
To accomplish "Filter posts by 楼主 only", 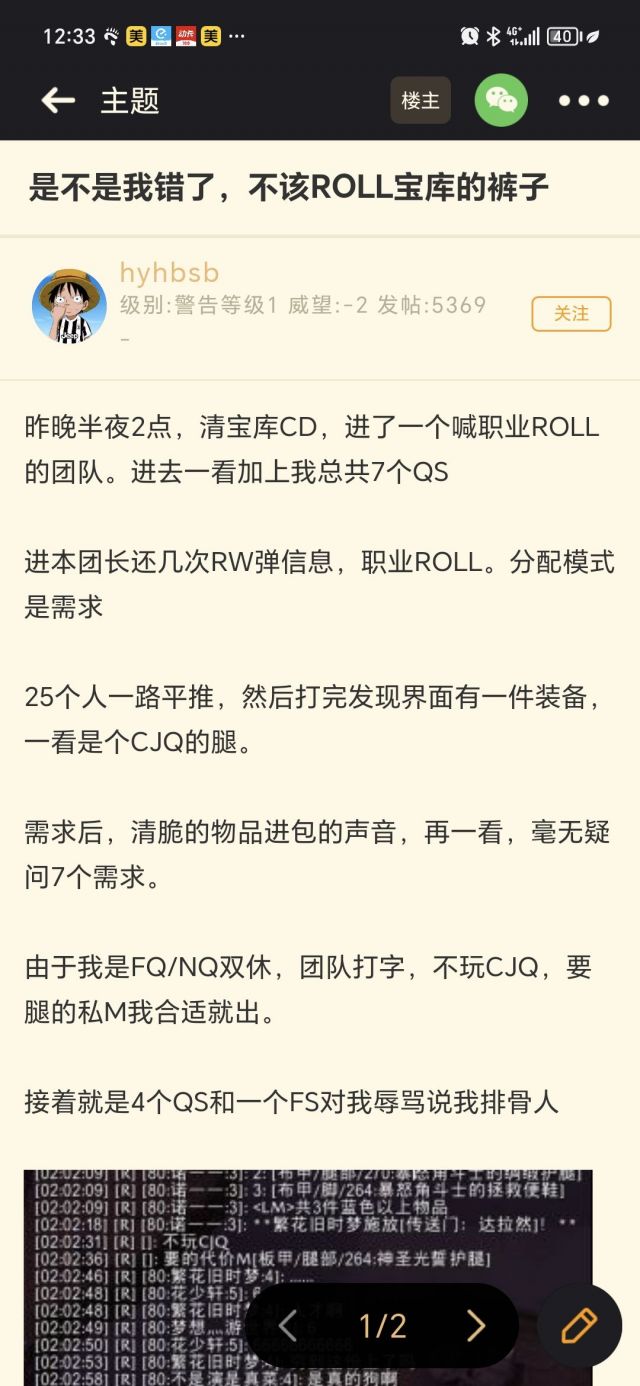I will pos(420,100).
